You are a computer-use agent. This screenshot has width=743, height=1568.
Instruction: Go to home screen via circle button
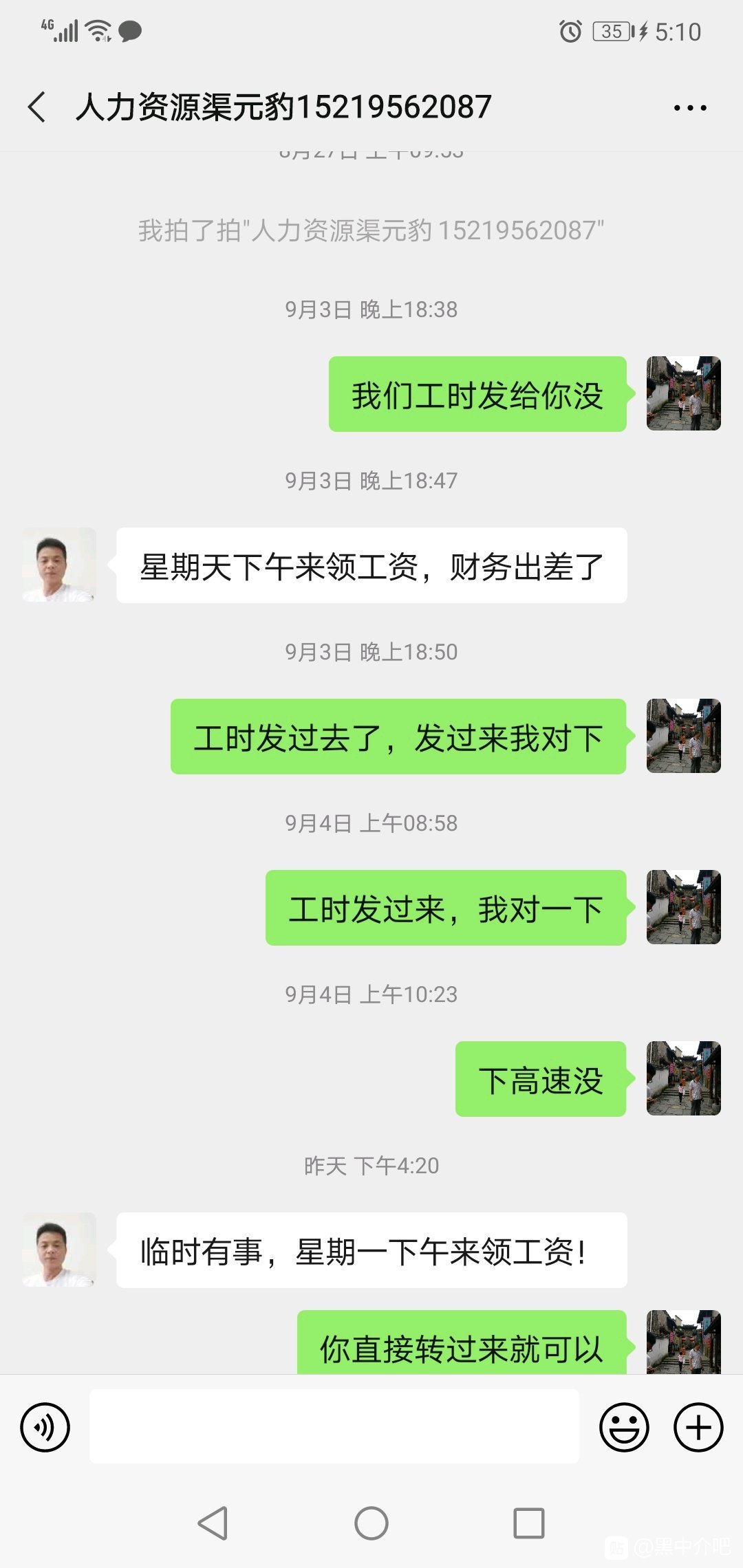pos(371,1523)
